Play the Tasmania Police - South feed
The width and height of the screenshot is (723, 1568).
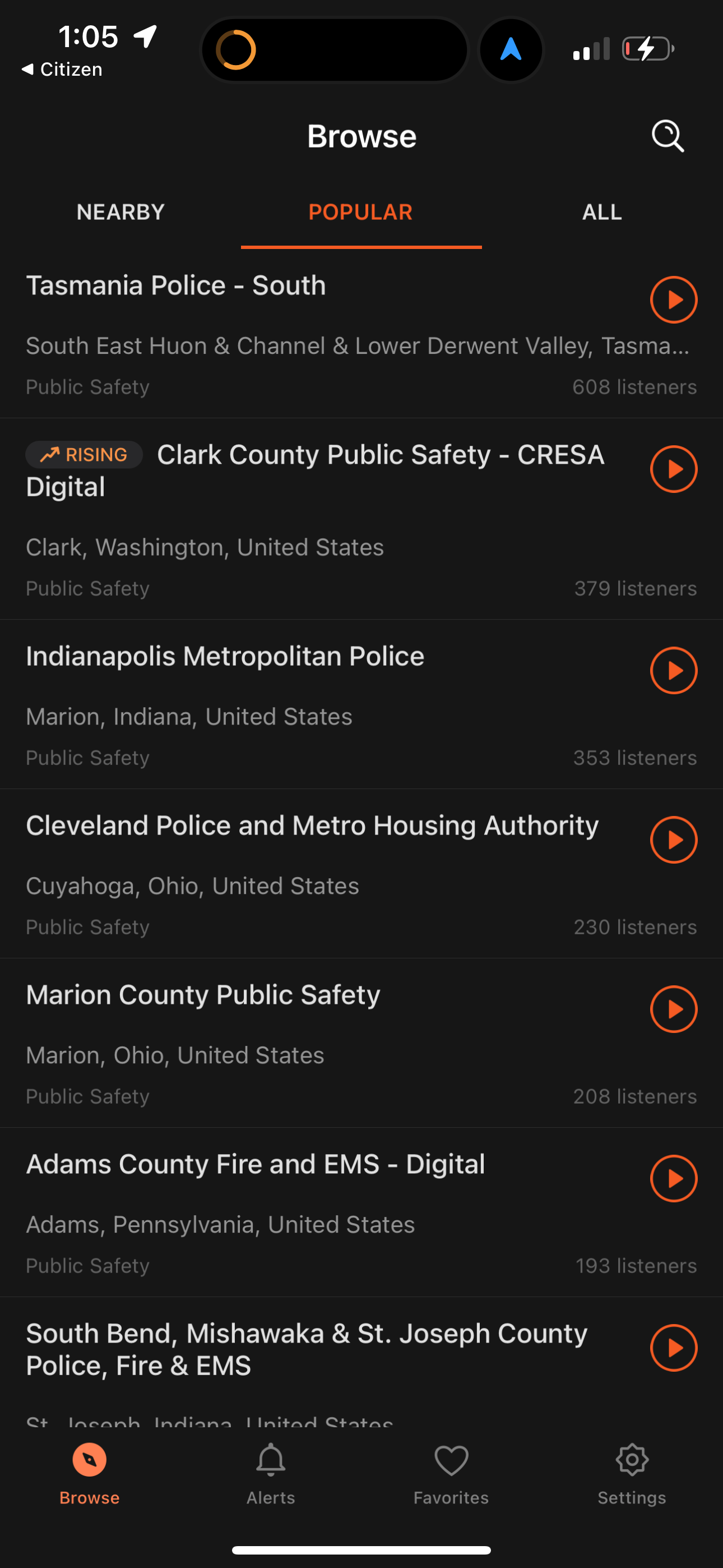674,299
